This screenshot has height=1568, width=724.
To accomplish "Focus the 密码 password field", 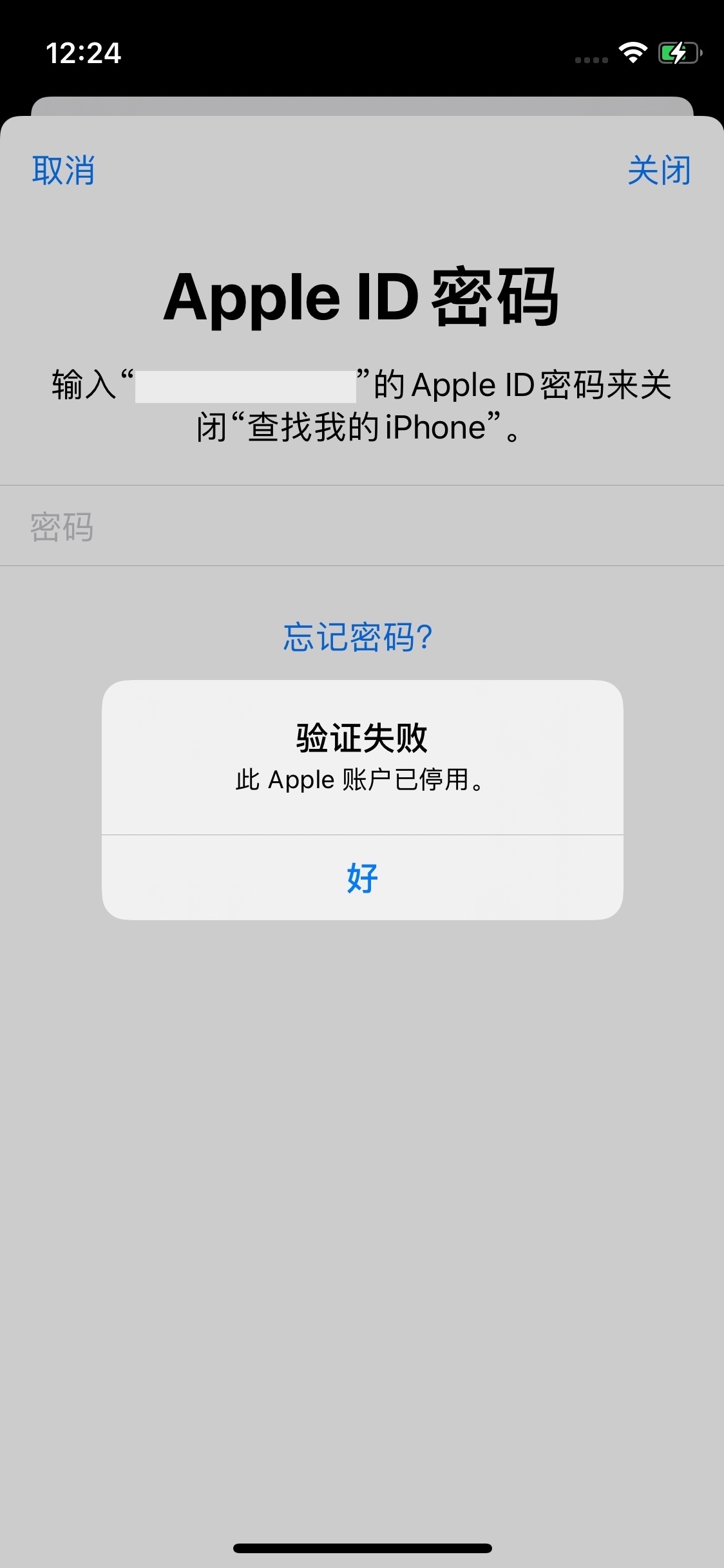I will [361, 526].
